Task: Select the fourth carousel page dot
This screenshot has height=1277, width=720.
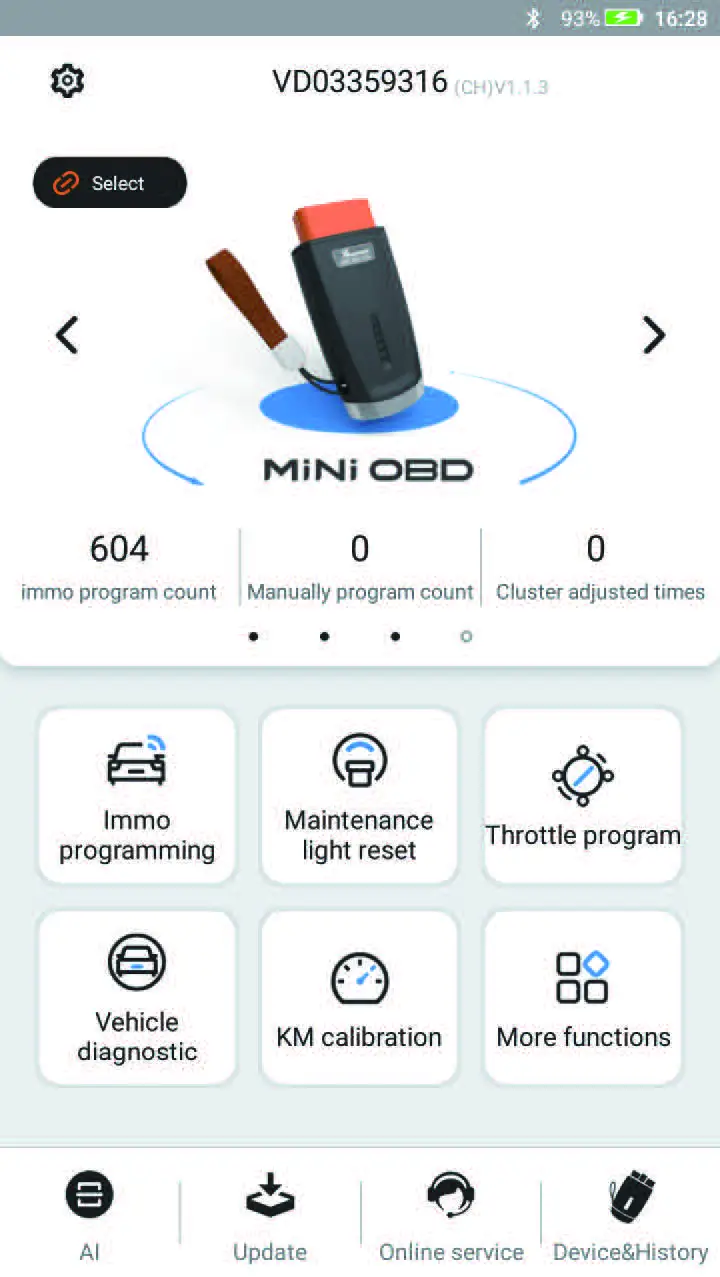Action: click(x=466, y=636)
